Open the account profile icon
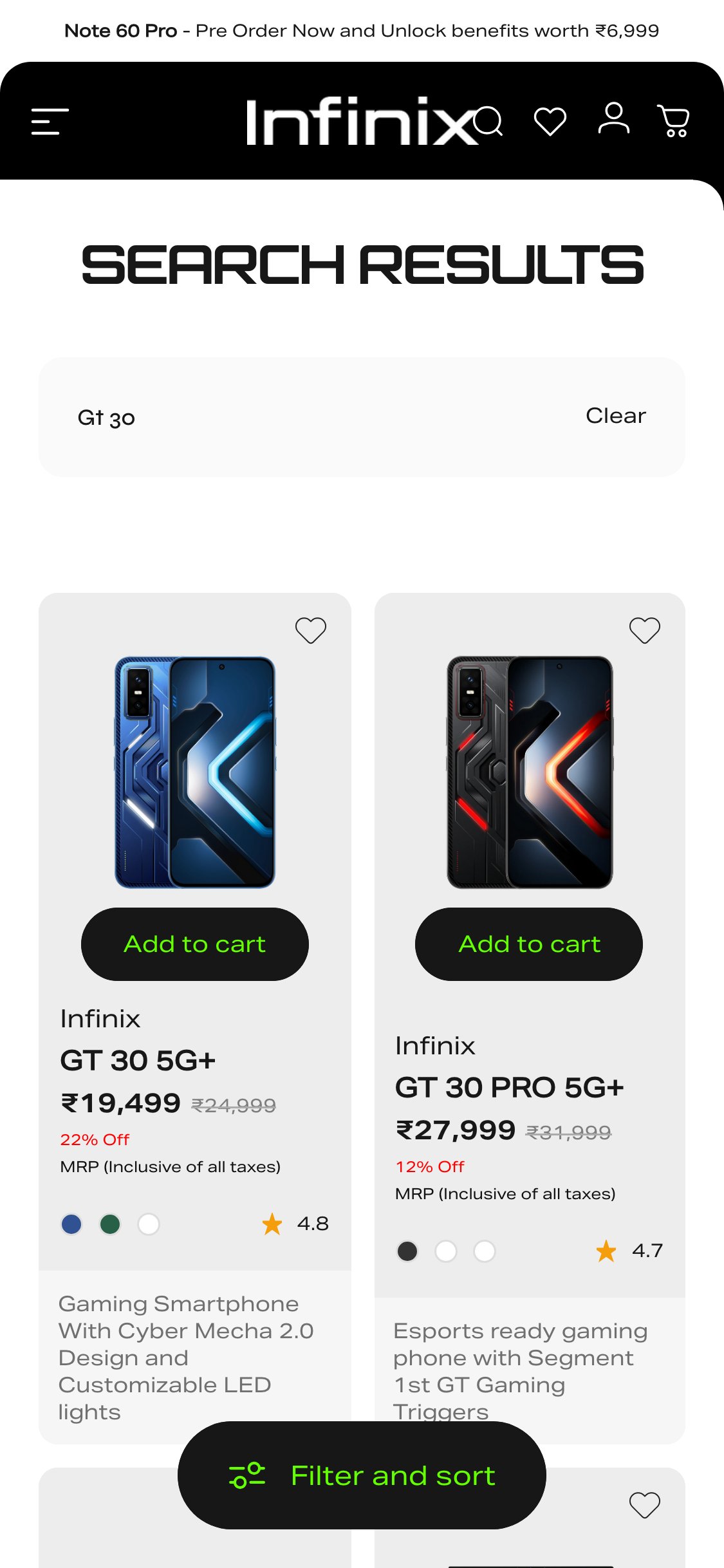 point(613,120)
